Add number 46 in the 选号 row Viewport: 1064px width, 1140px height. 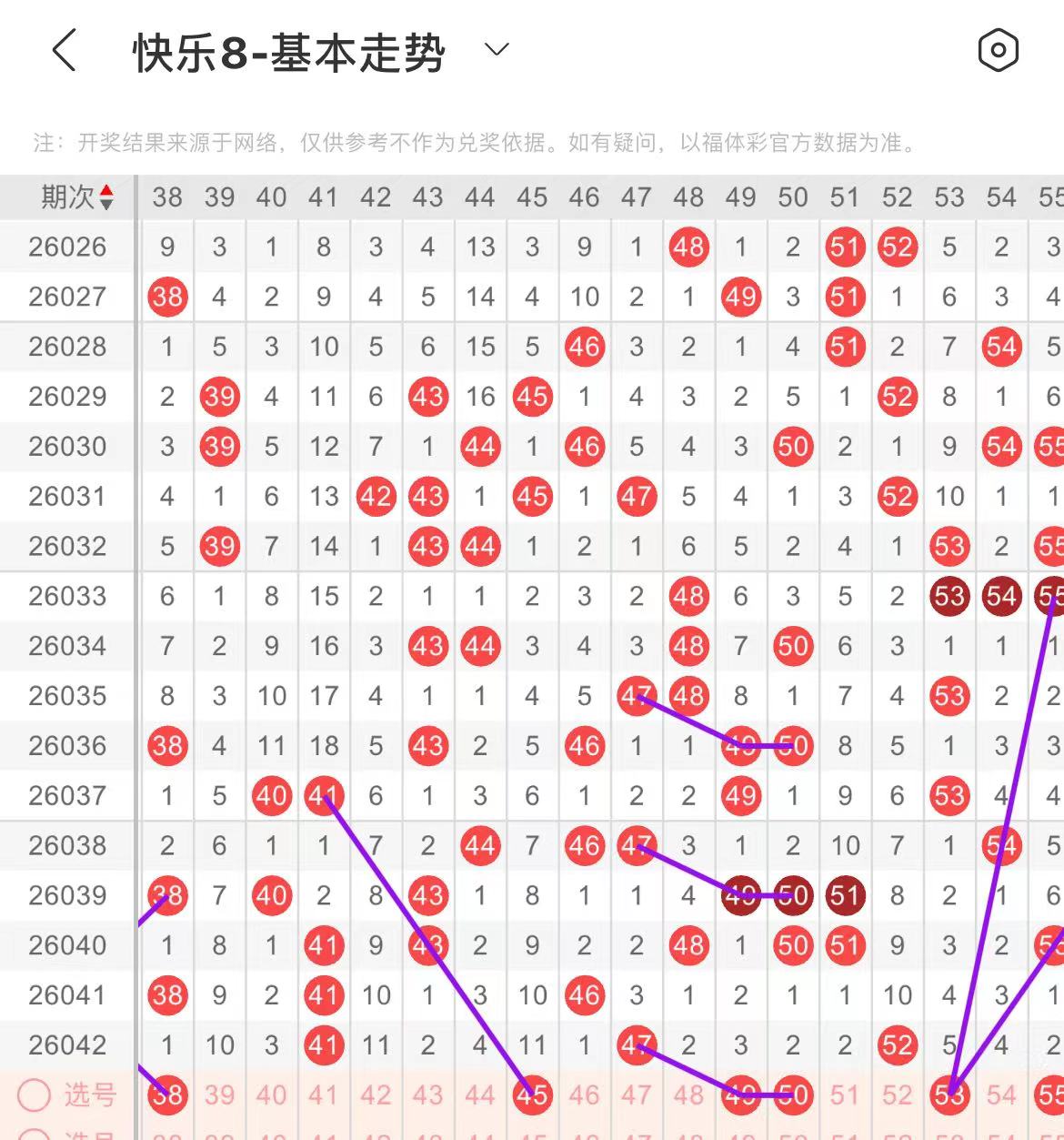pos(584,1095)
